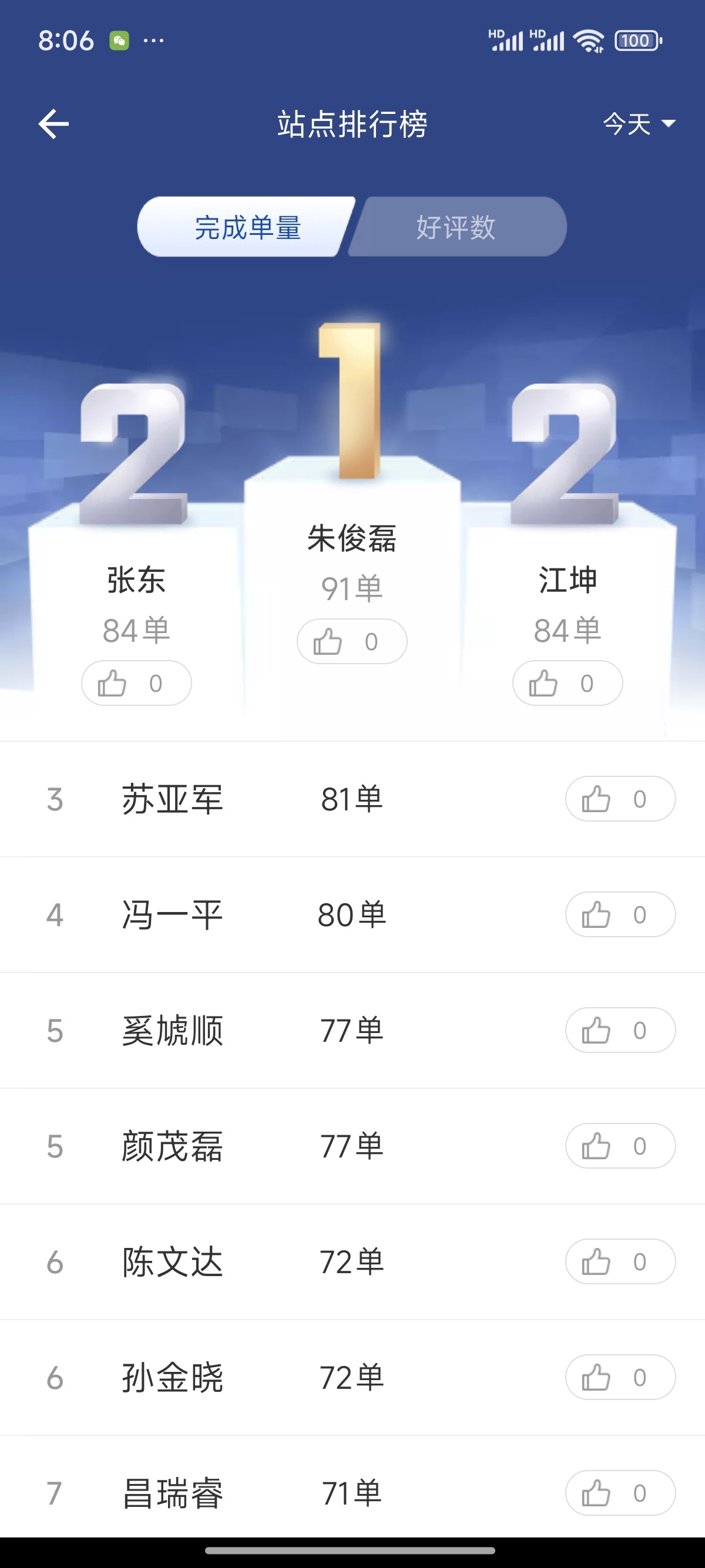705x1568 pixels.
Task: Like 朱俊磊's first-place result
Action: pos(352,641)
